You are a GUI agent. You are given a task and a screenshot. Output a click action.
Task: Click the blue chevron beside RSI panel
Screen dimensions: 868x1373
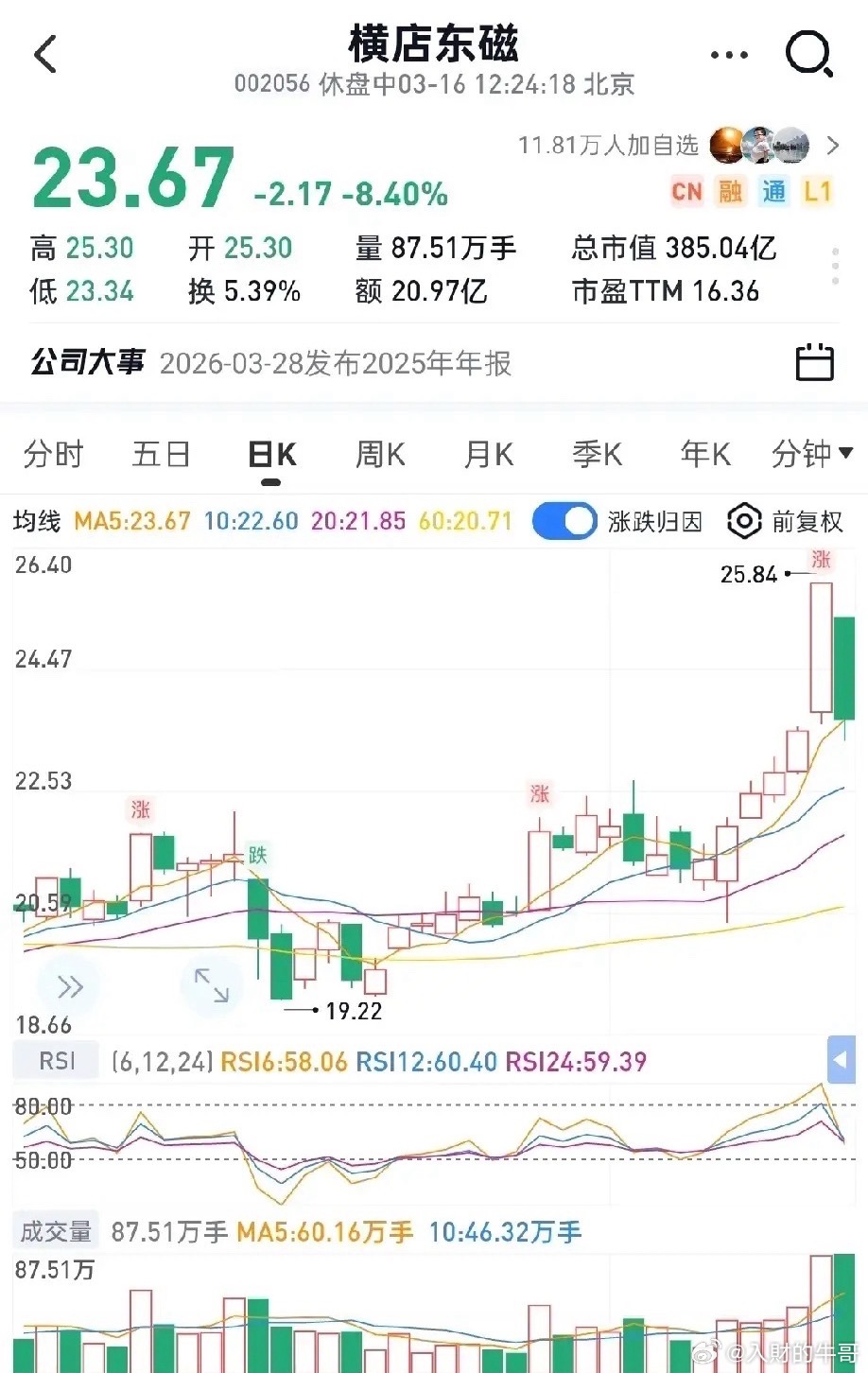[x=840, y=1062]
